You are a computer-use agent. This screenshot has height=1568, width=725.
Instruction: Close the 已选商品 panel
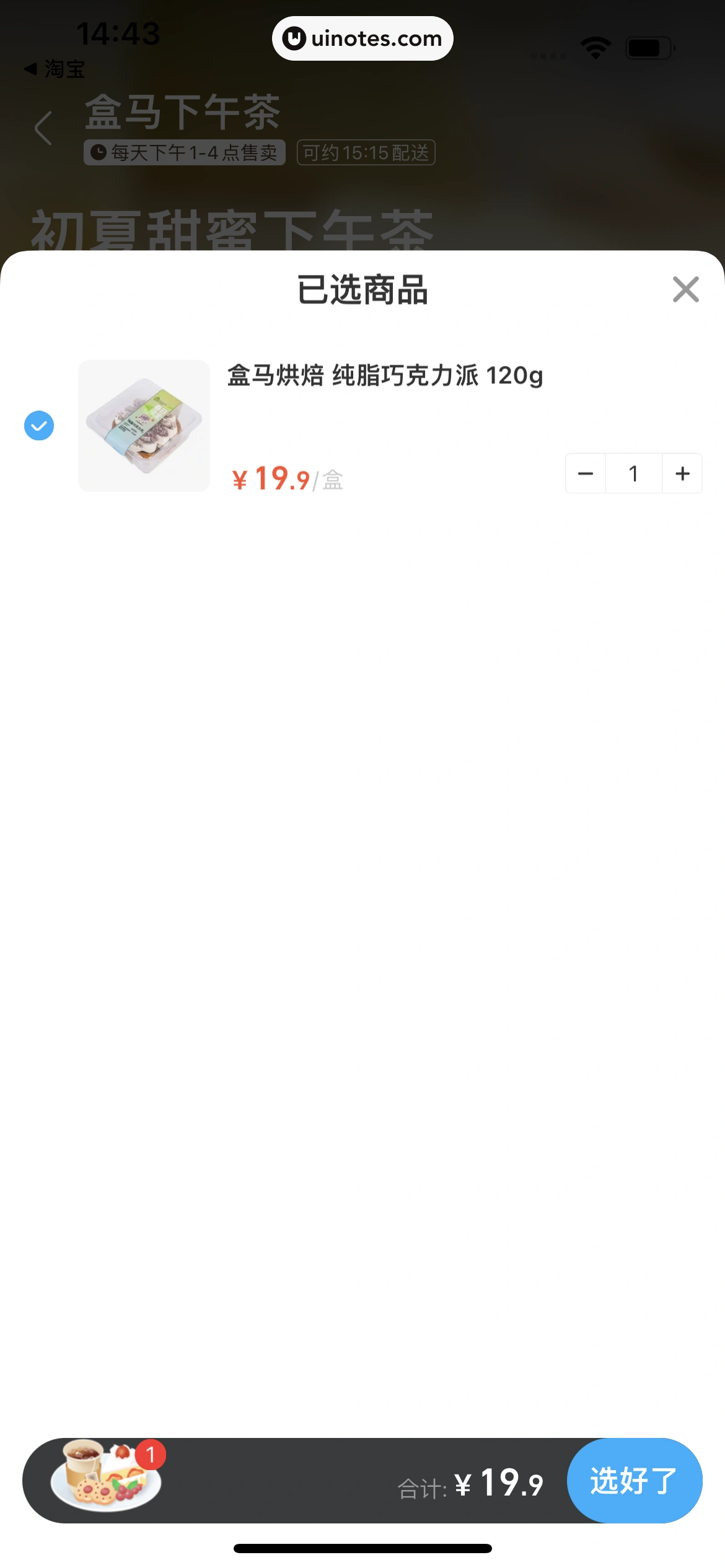point(685,289)
